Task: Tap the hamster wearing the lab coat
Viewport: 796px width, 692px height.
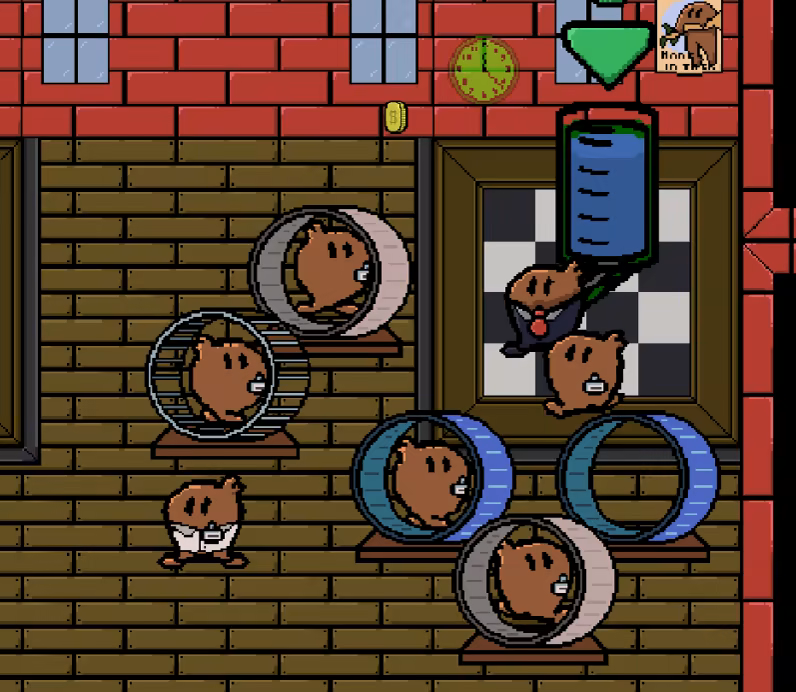Action: [x=204, y=522]
